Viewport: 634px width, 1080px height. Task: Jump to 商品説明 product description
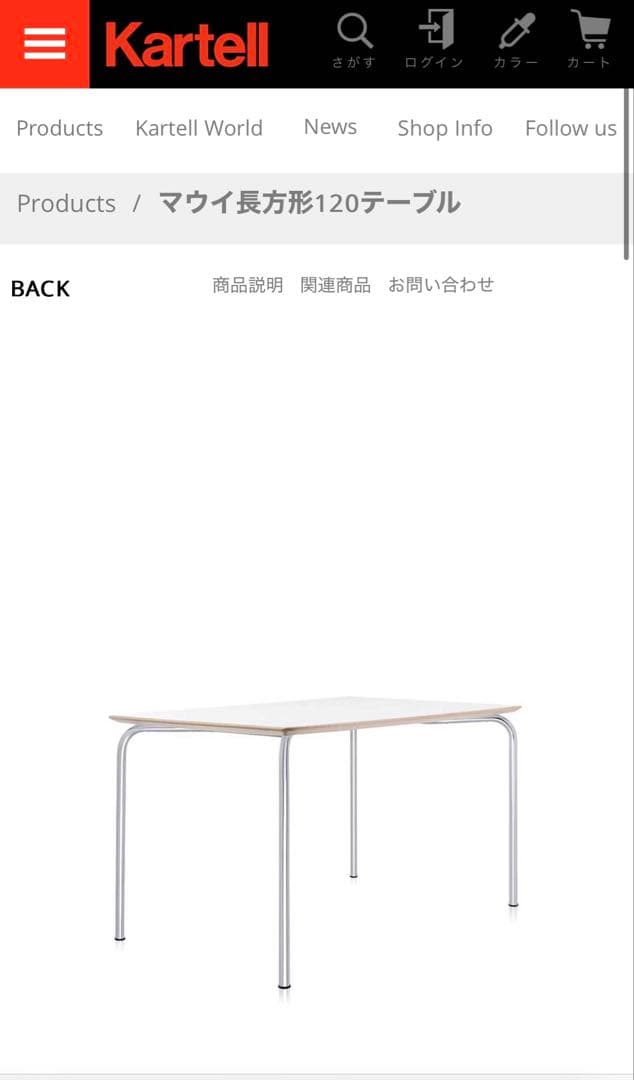(247, 285)
